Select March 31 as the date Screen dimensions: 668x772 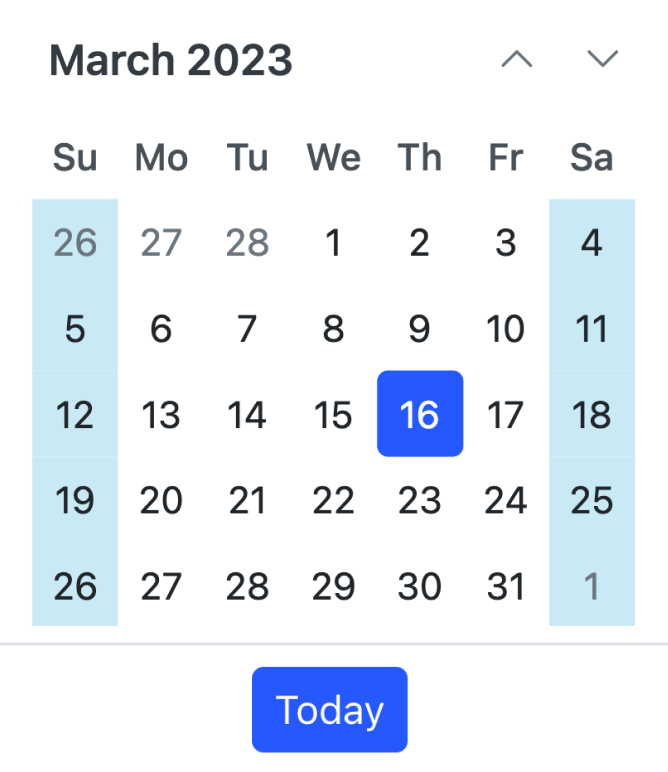[505, 586]
